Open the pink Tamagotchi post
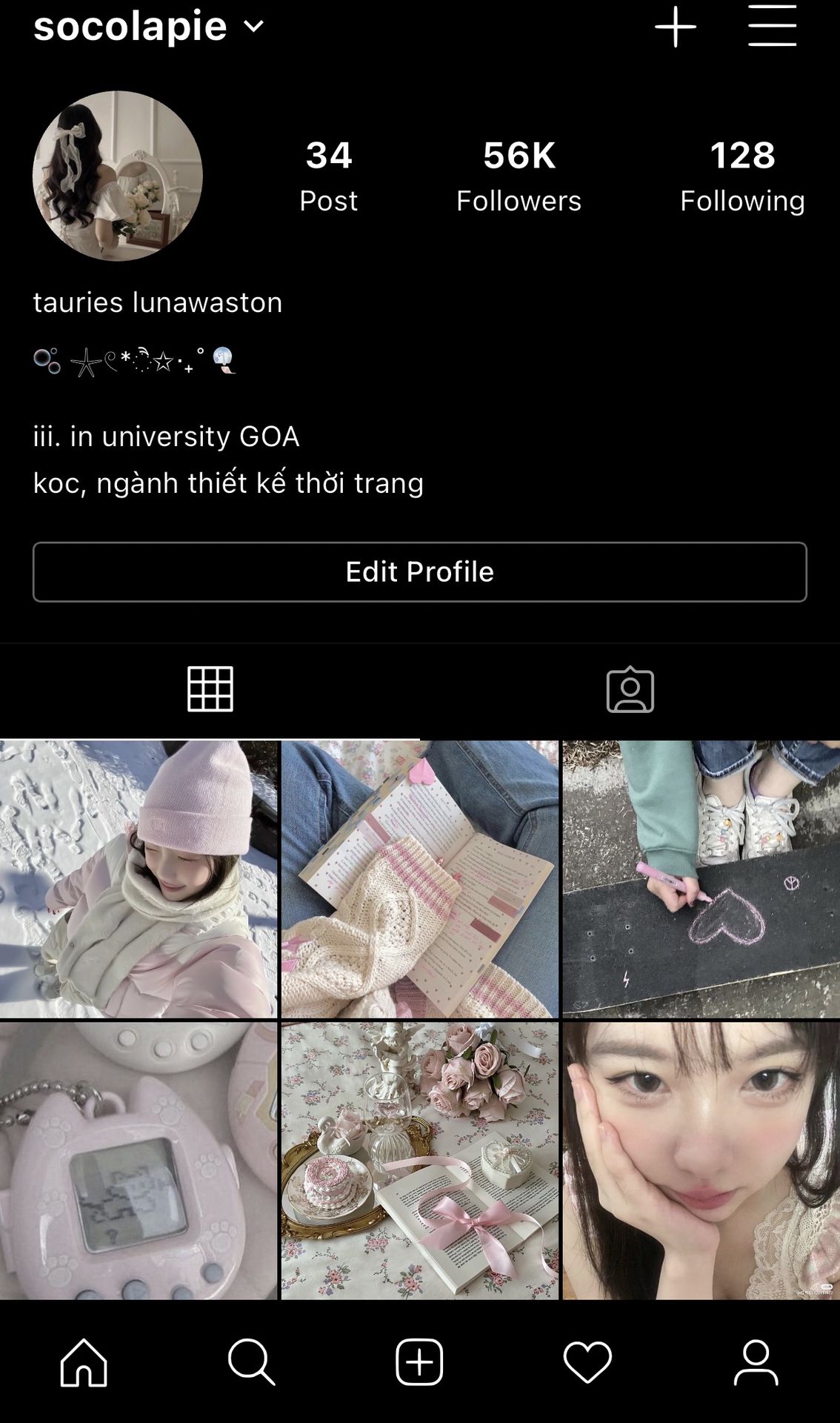Image resolution: width=840 pixels, height=1423 pixels. (x=139, y=1160)
